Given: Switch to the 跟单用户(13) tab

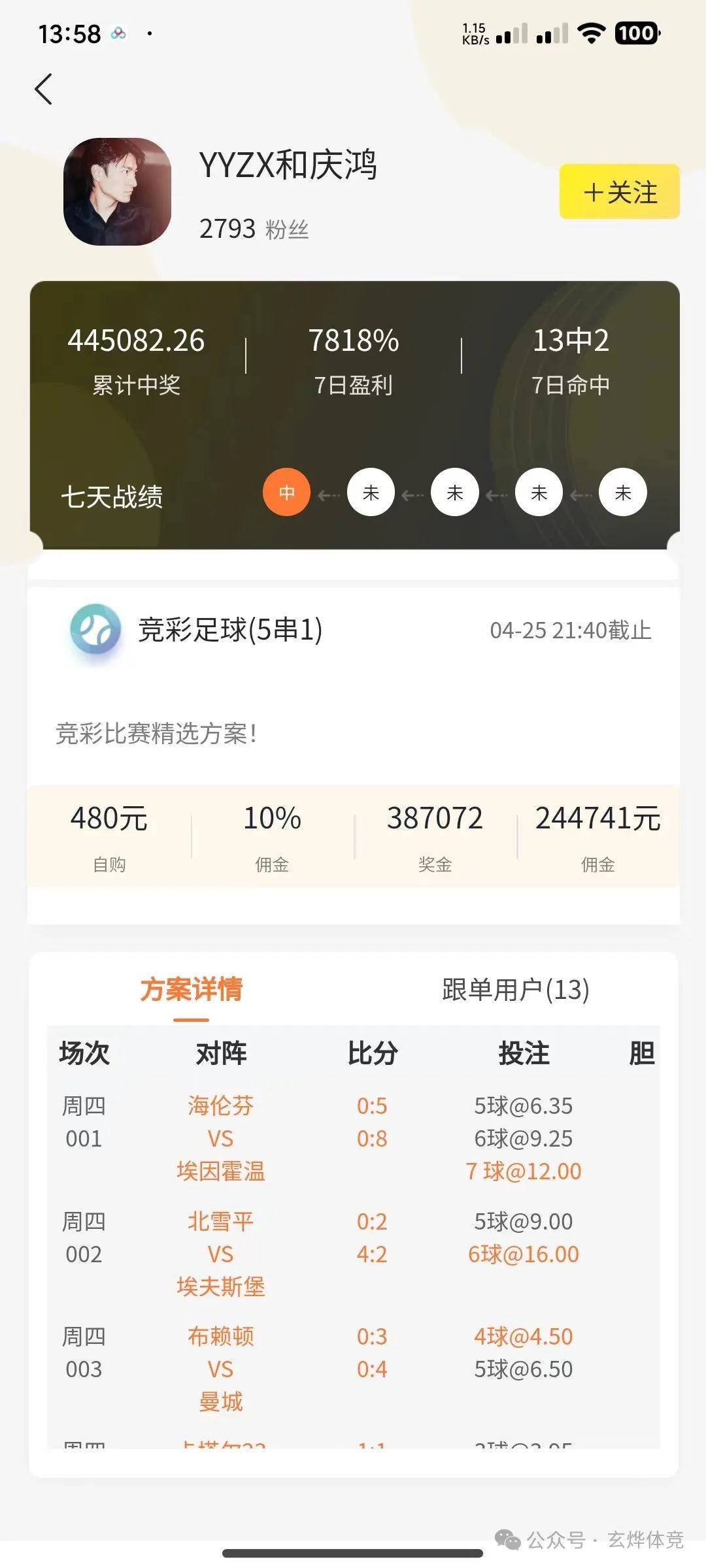Looking at the screenshot, I should (x=515, y=990).
